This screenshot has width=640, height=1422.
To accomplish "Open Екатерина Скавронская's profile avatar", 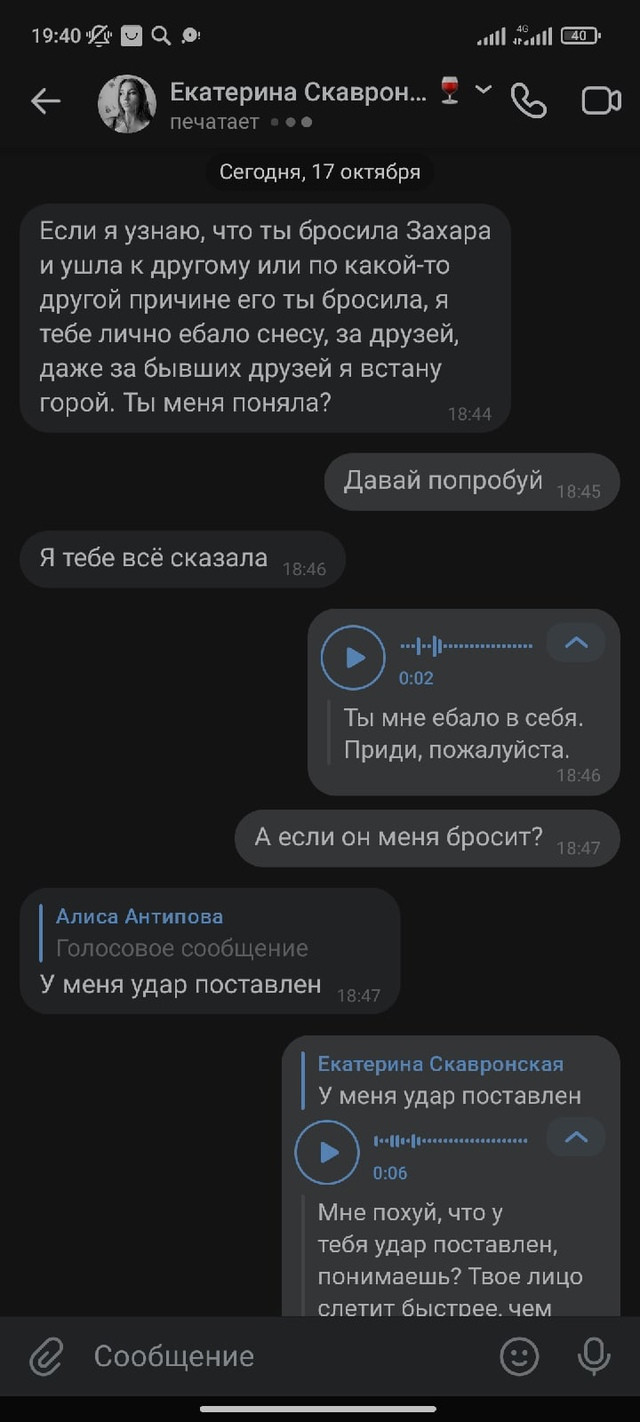I will pos(127,104).
